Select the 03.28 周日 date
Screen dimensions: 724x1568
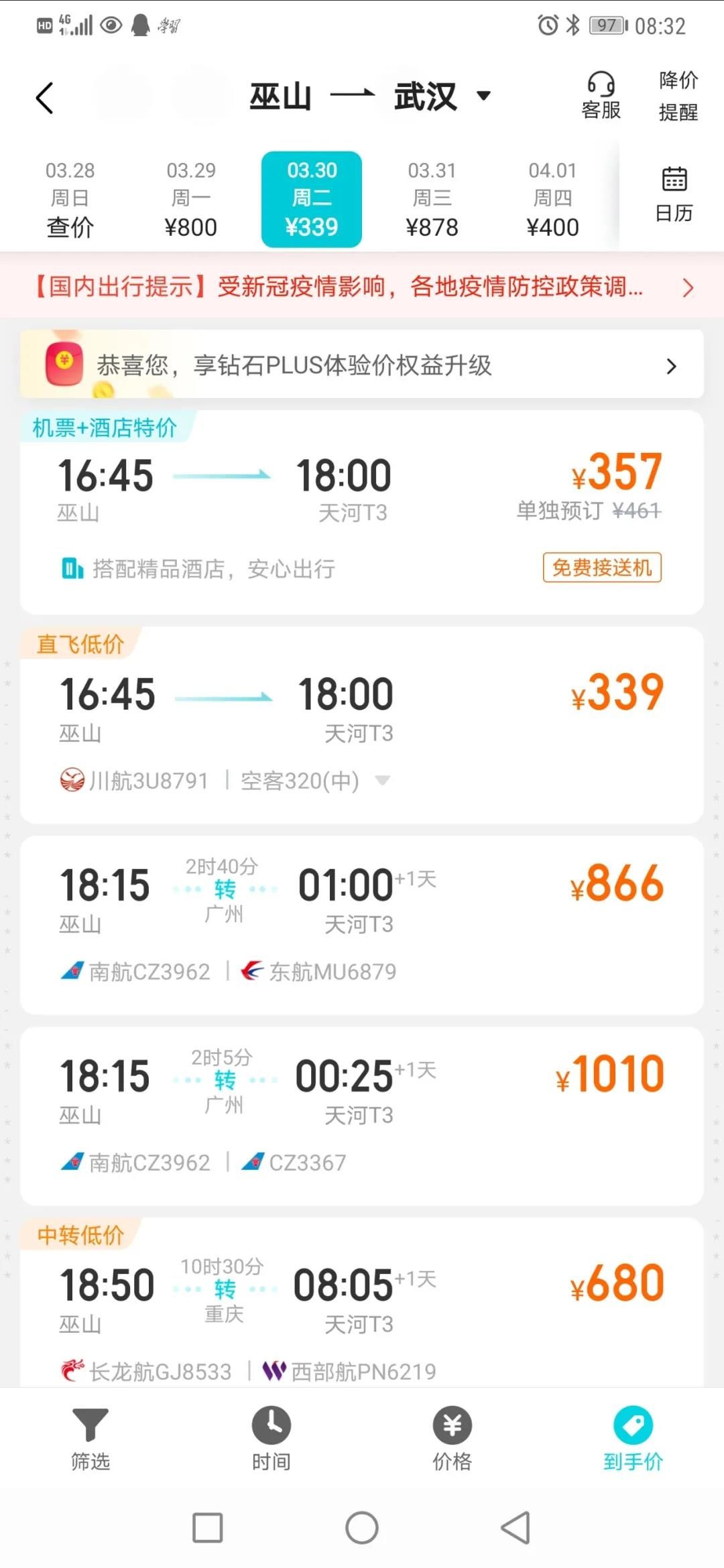(x=70, y=199)
